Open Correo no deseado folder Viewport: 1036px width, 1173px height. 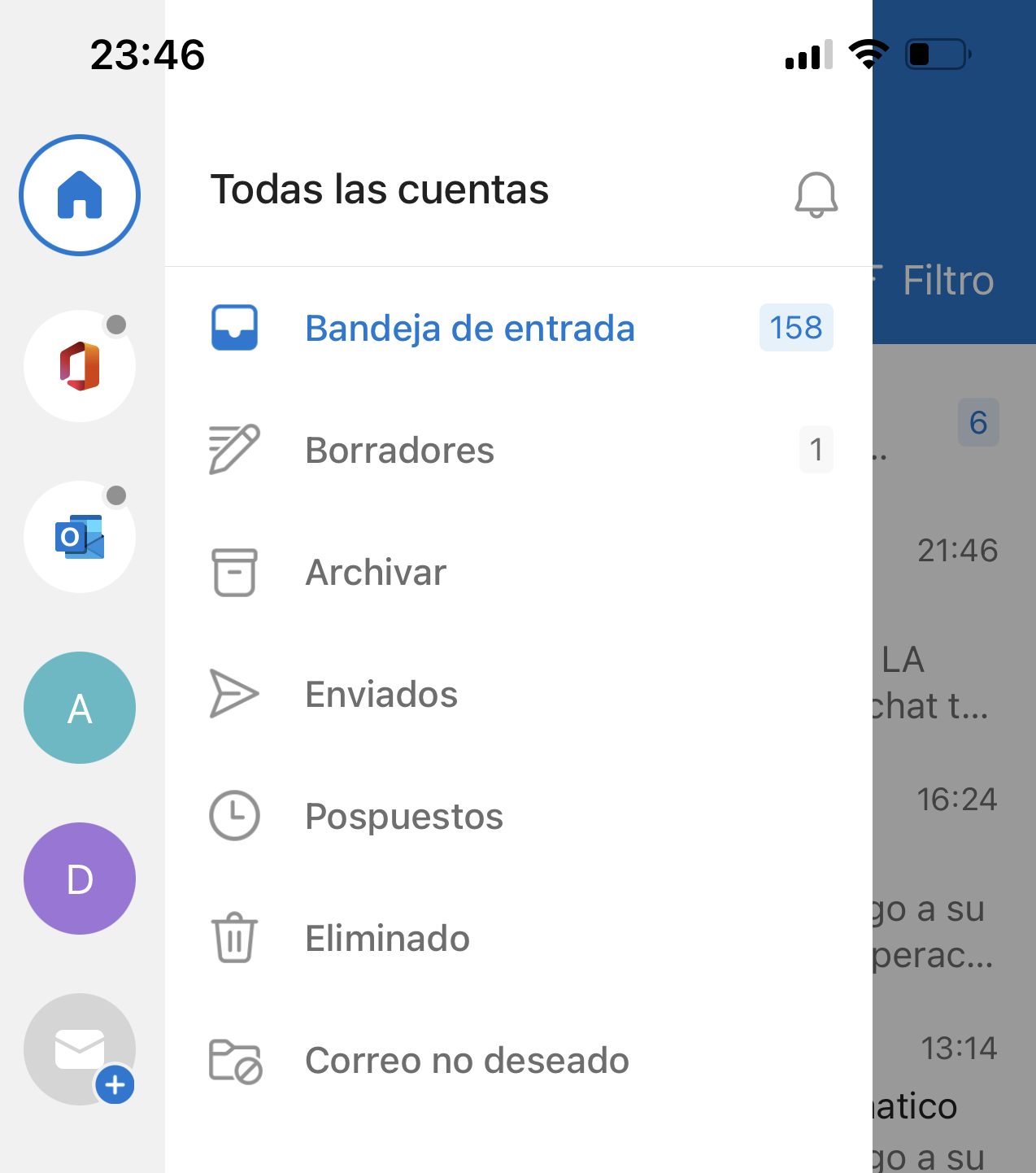(467, 1061)
